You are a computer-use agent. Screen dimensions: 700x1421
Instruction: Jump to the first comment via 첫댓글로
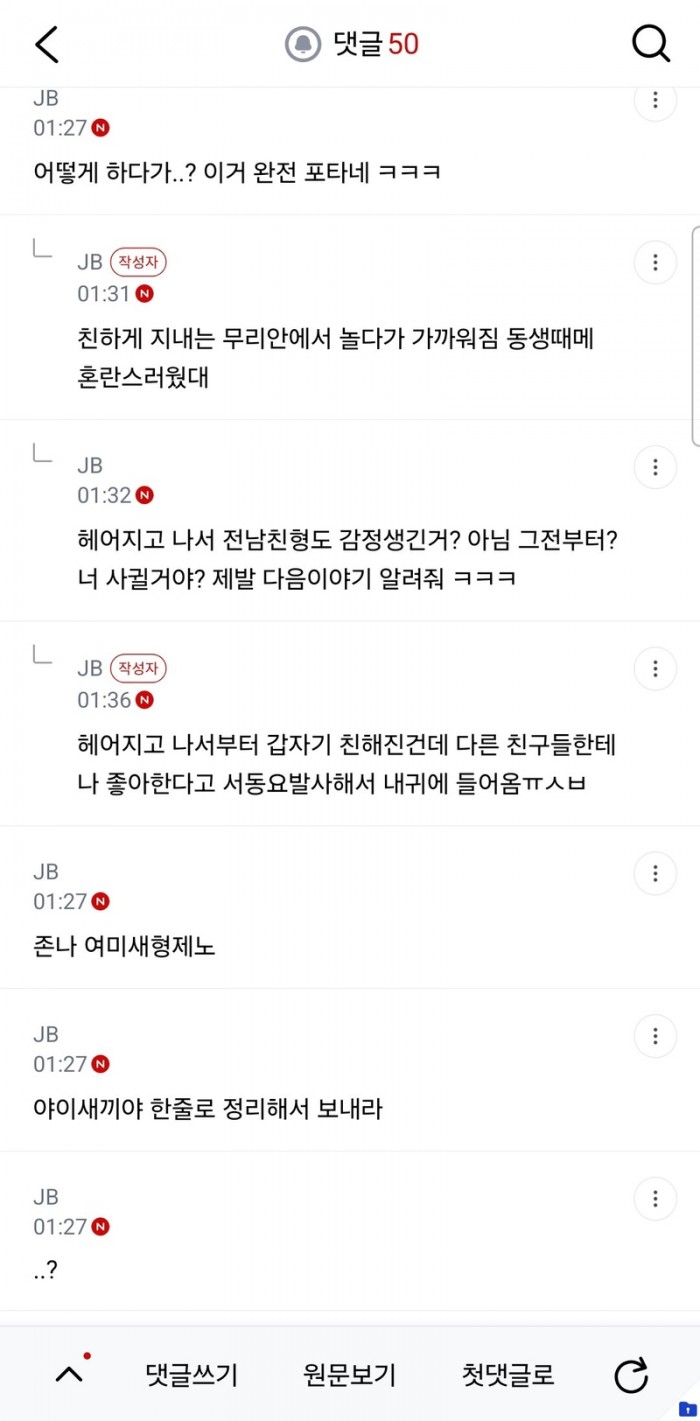click(508, 1375)
